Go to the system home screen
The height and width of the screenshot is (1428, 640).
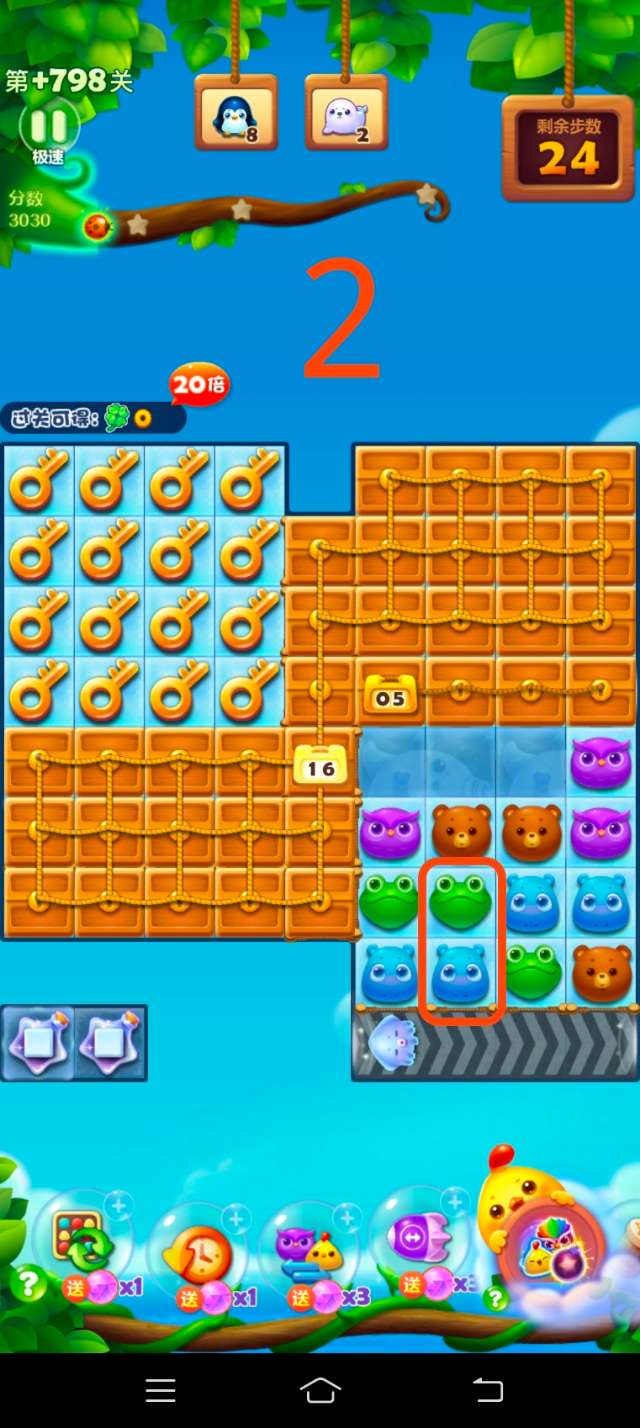pyautogui.click(x=320, y=1390)
